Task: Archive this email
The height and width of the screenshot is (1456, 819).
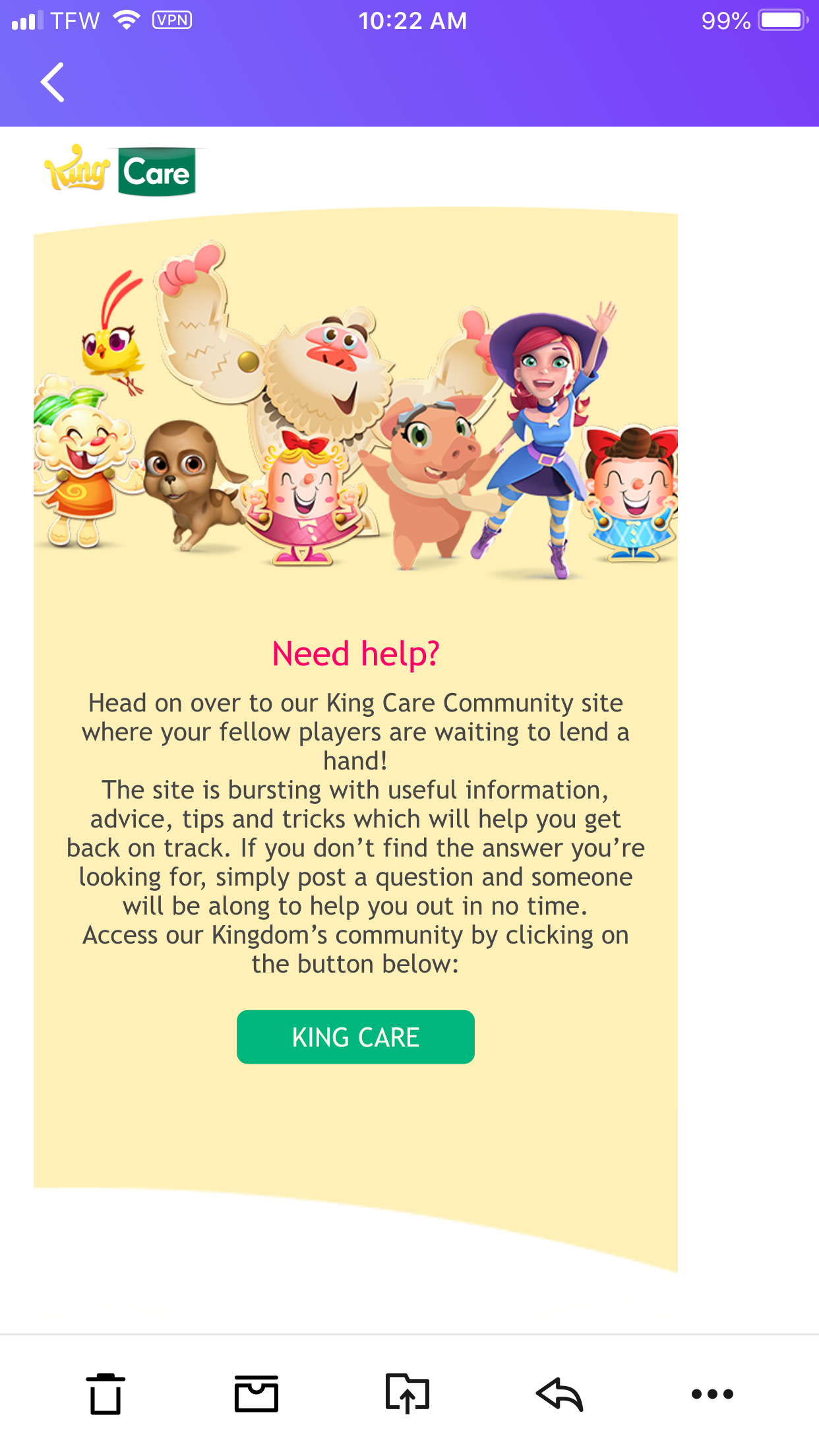Action: tap(257, 1394)
